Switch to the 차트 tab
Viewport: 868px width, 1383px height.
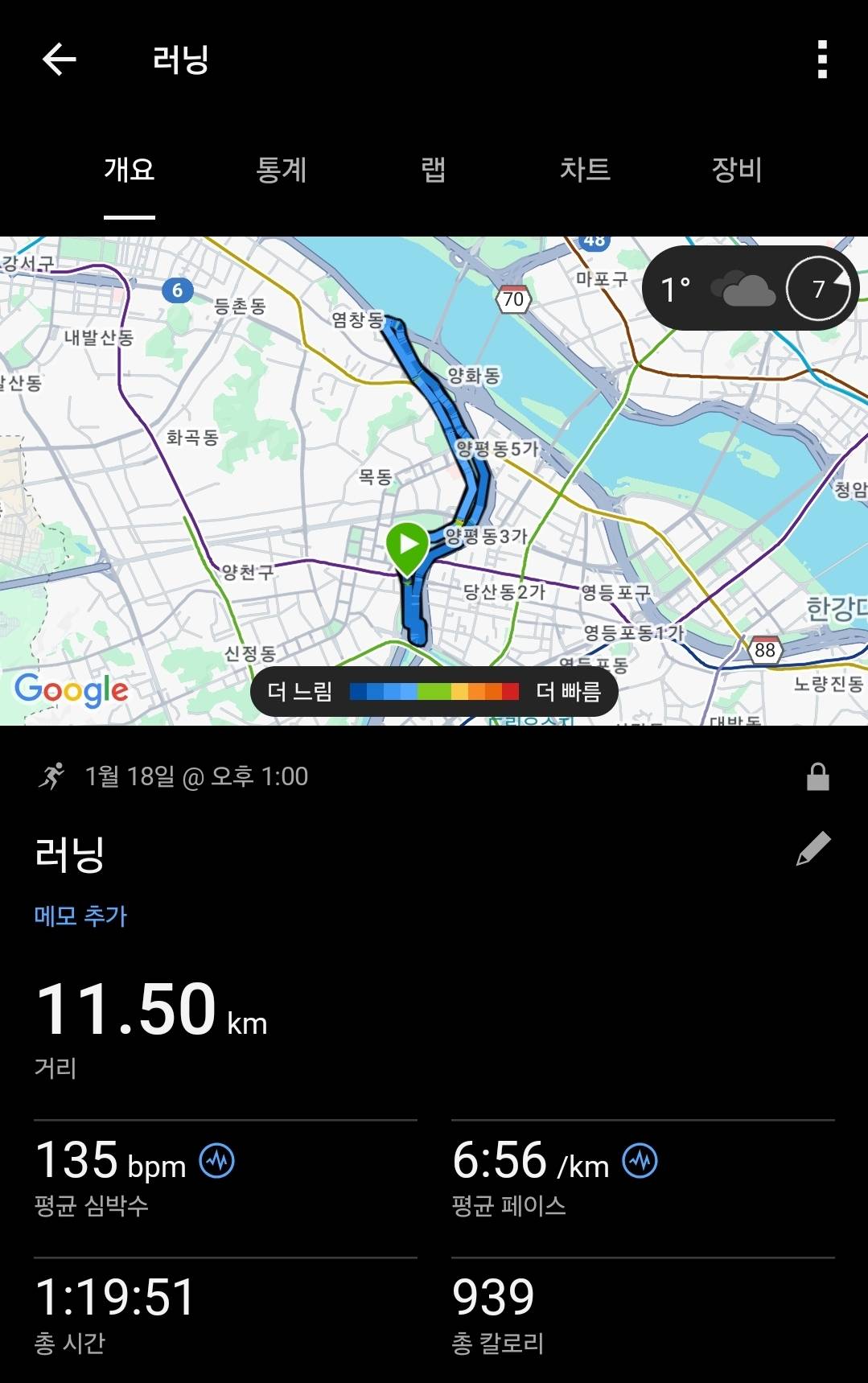(586, 171)
